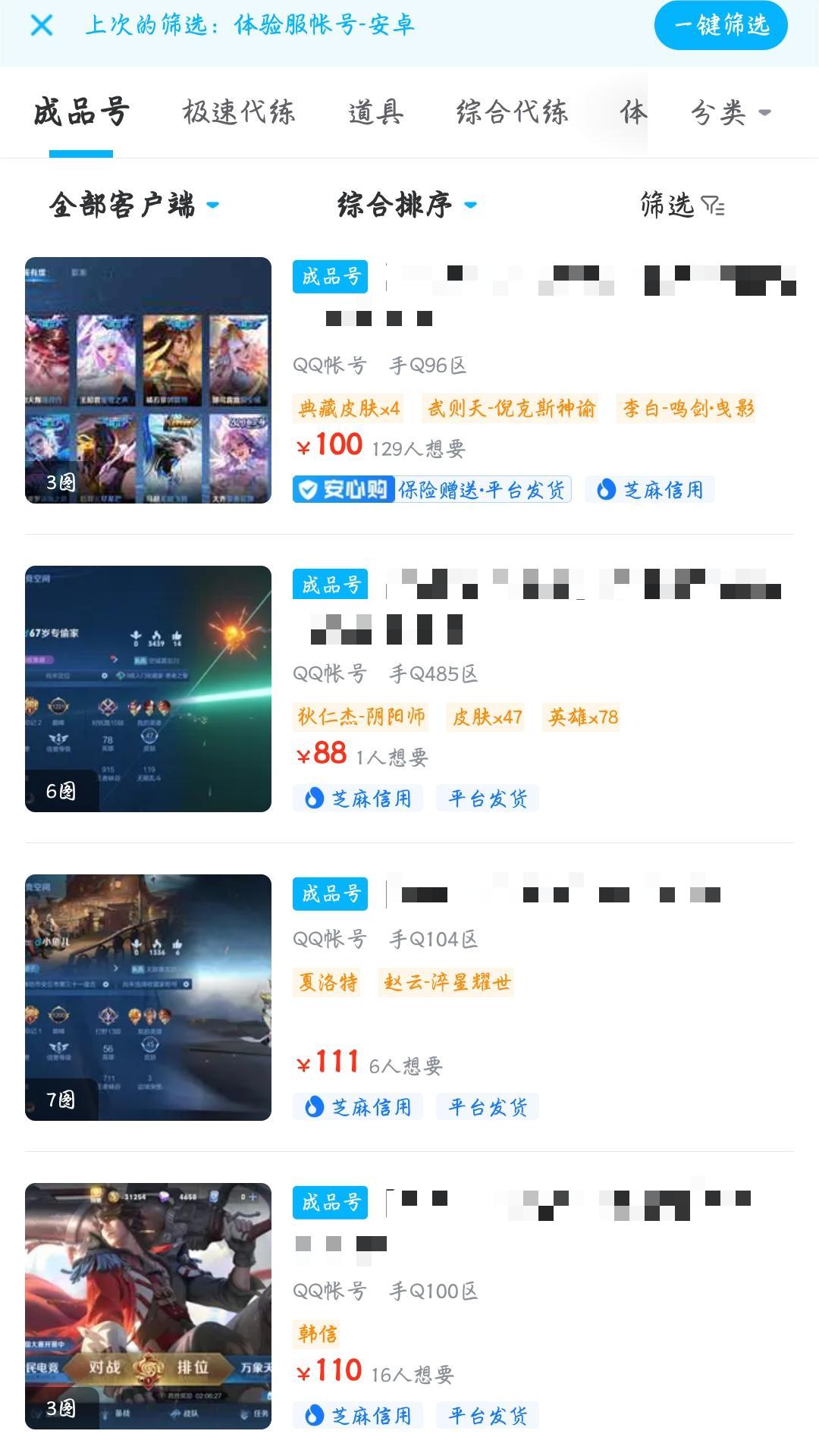Dismiss the last filter banner
The width and height of the screenshot is (819, 1456).
pyautogui.click(x=42, y=26)
